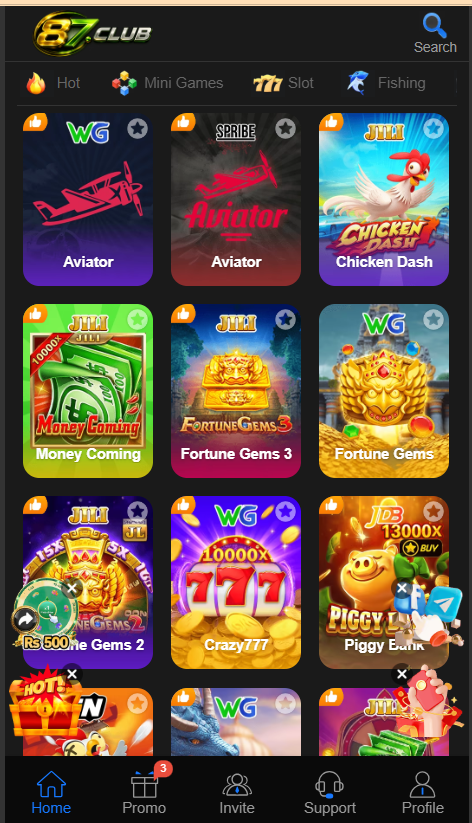Go to the Promo tab
Viewport: 472px width, 823px height.
(144, 792)
